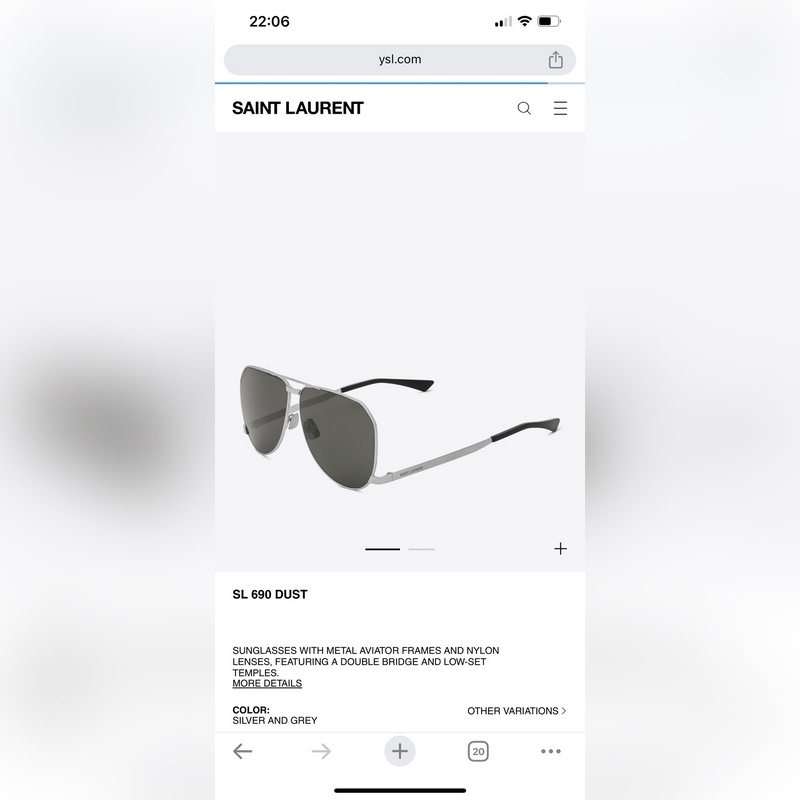Show the second product image indicator
The width and height of the screenshot is (800, 800).
tap(422, 549)
